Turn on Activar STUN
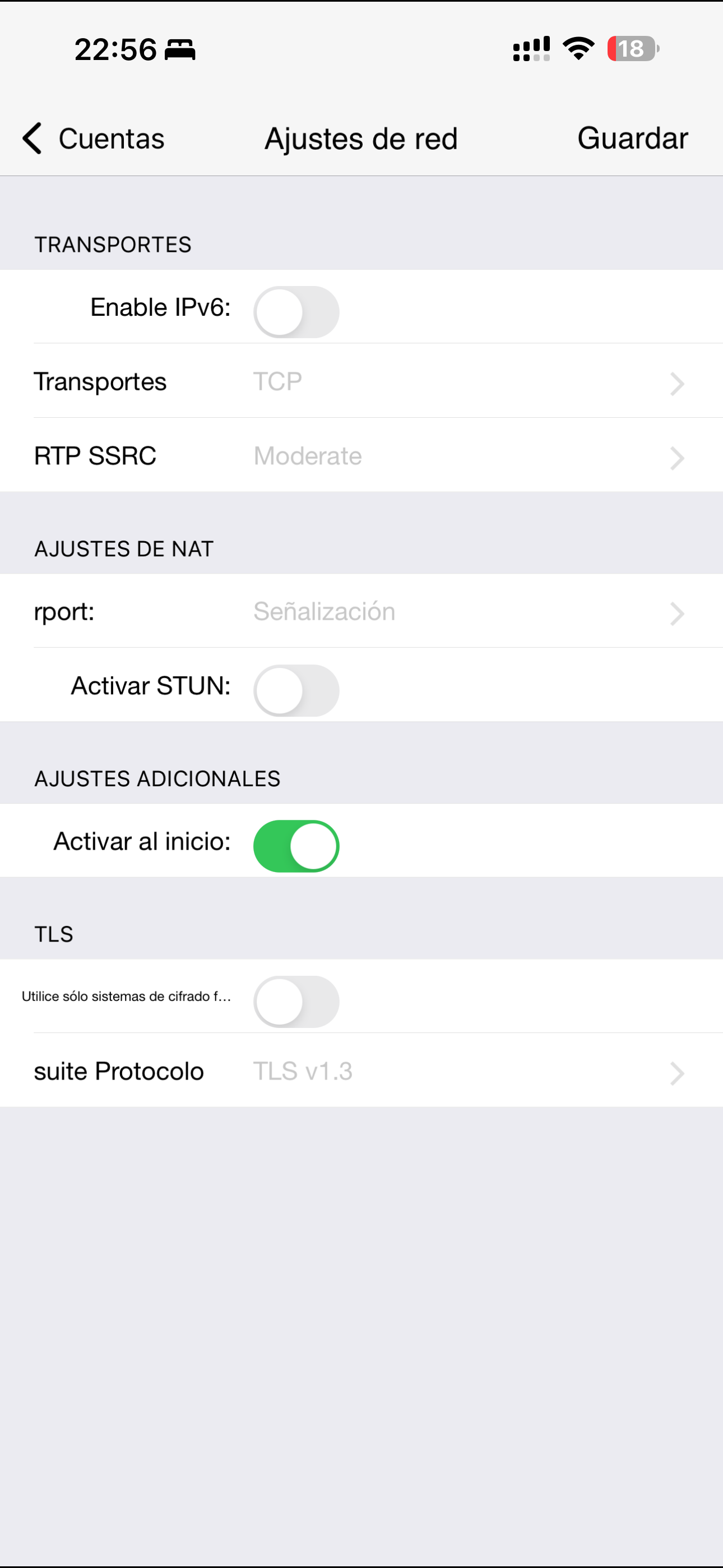723x1568 pixels. click(296, 690)
